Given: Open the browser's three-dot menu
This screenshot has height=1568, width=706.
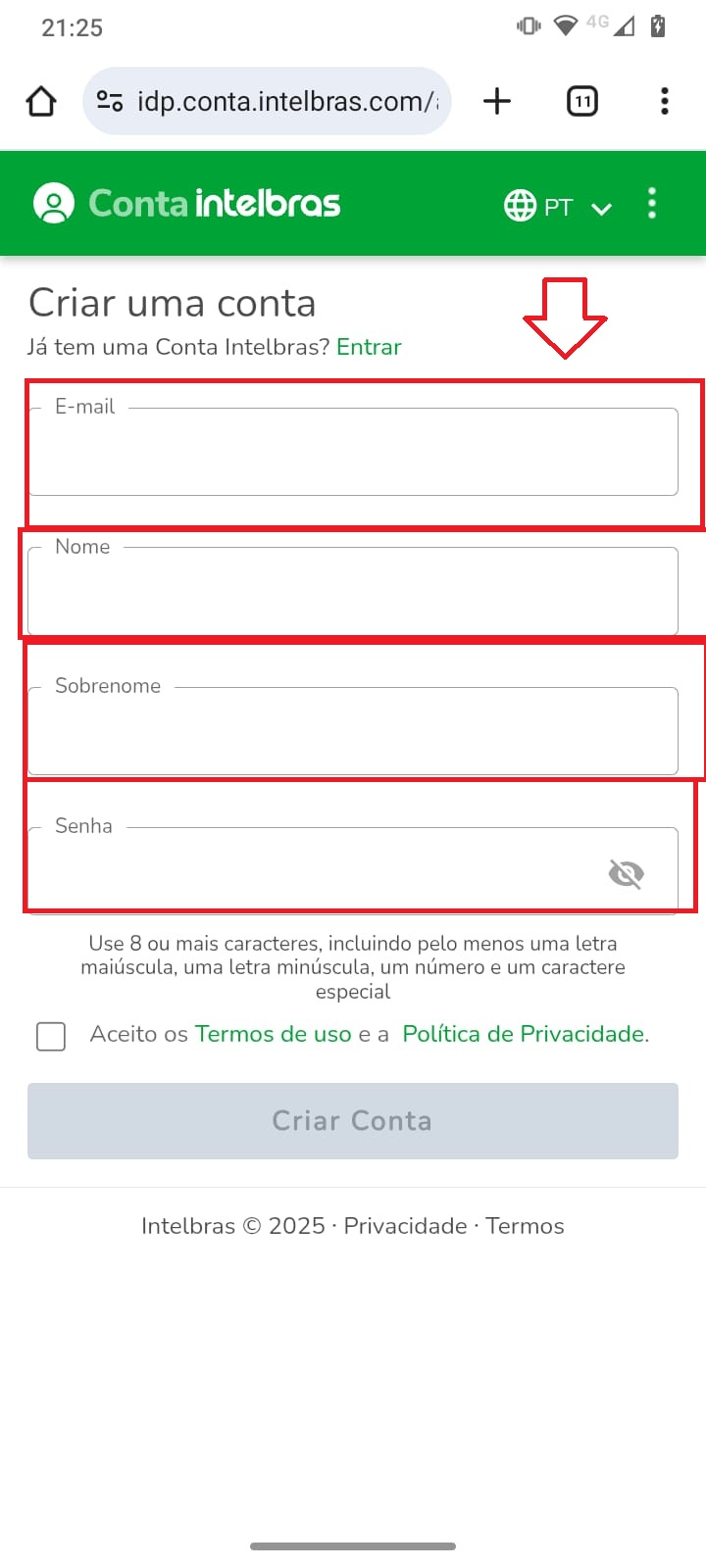Looking at the screenshot, I should [665, 101].
